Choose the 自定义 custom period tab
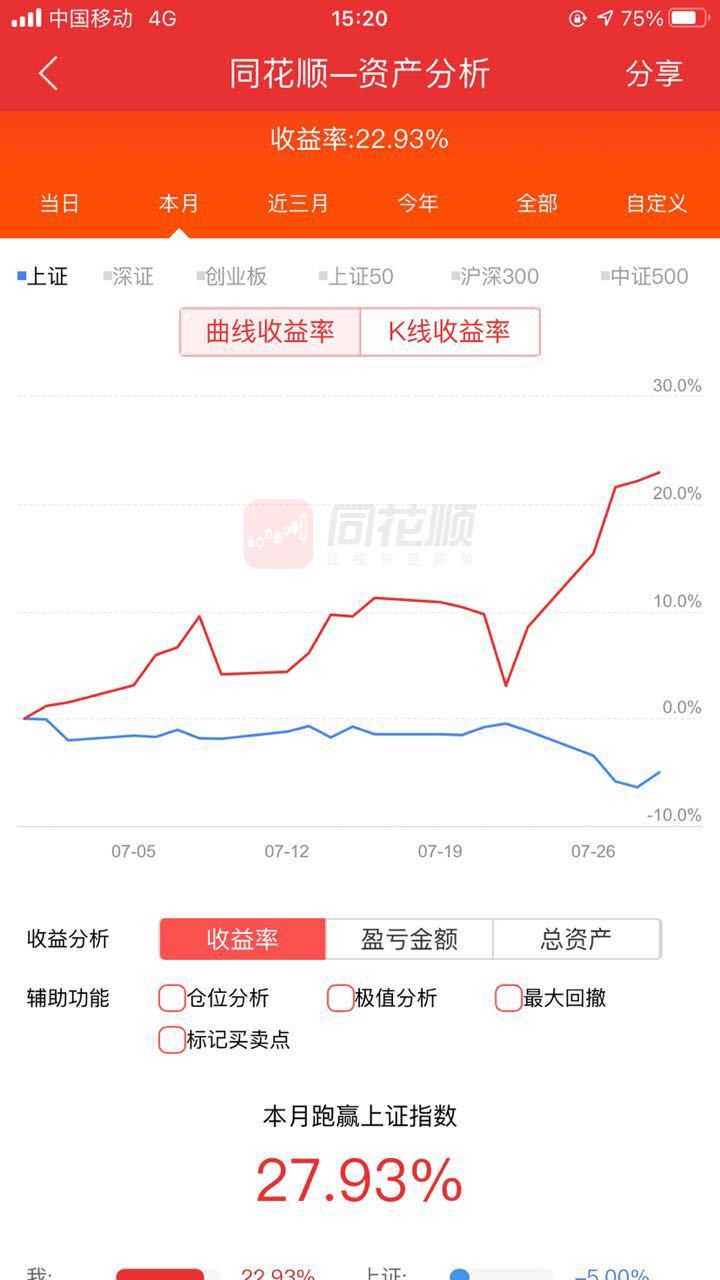The width and height of the screenshot is (720, 1280). coord(657,203)
